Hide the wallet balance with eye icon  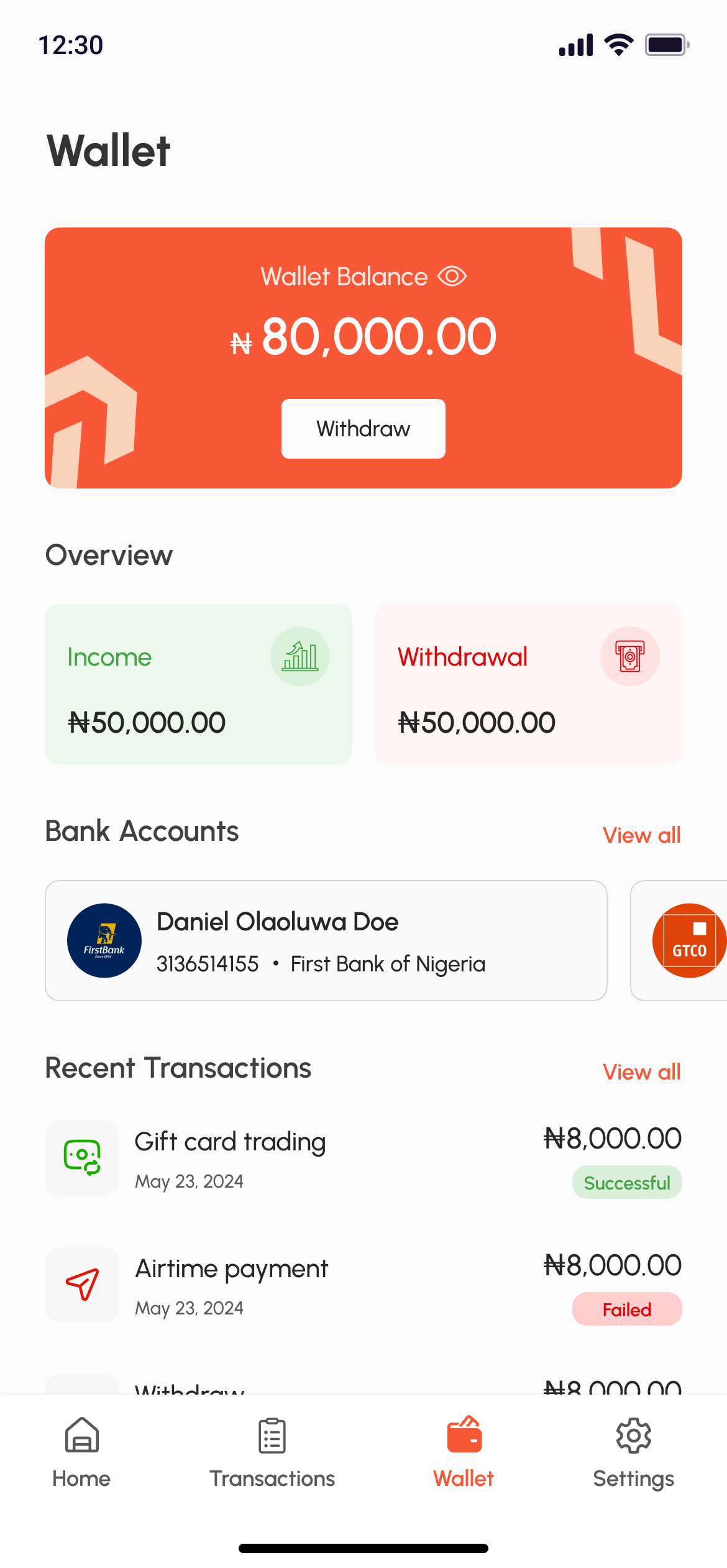(452, 276)
